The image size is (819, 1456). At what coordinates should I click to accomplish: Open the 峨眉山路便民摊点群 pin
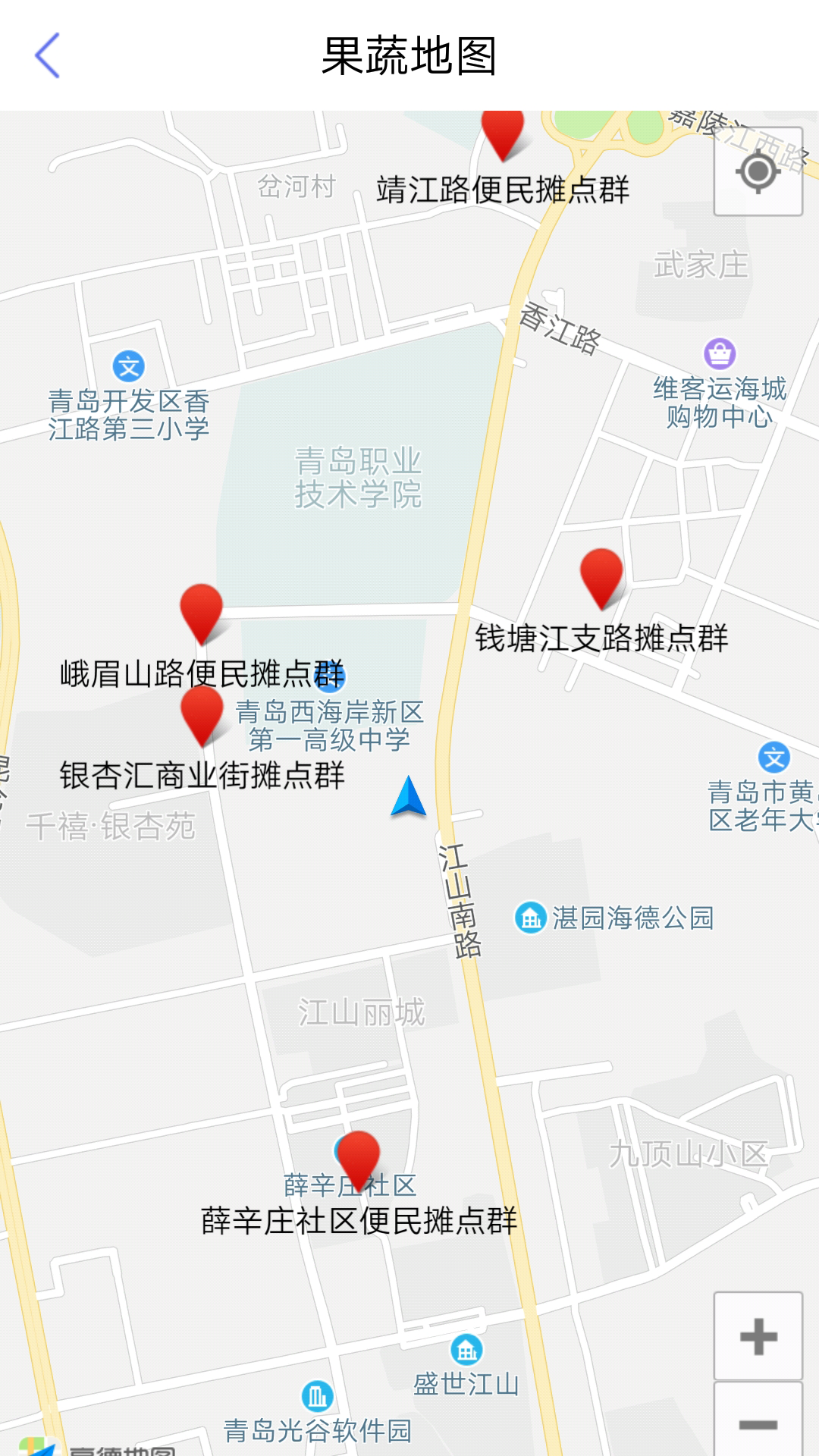click(x=201, y=611)
